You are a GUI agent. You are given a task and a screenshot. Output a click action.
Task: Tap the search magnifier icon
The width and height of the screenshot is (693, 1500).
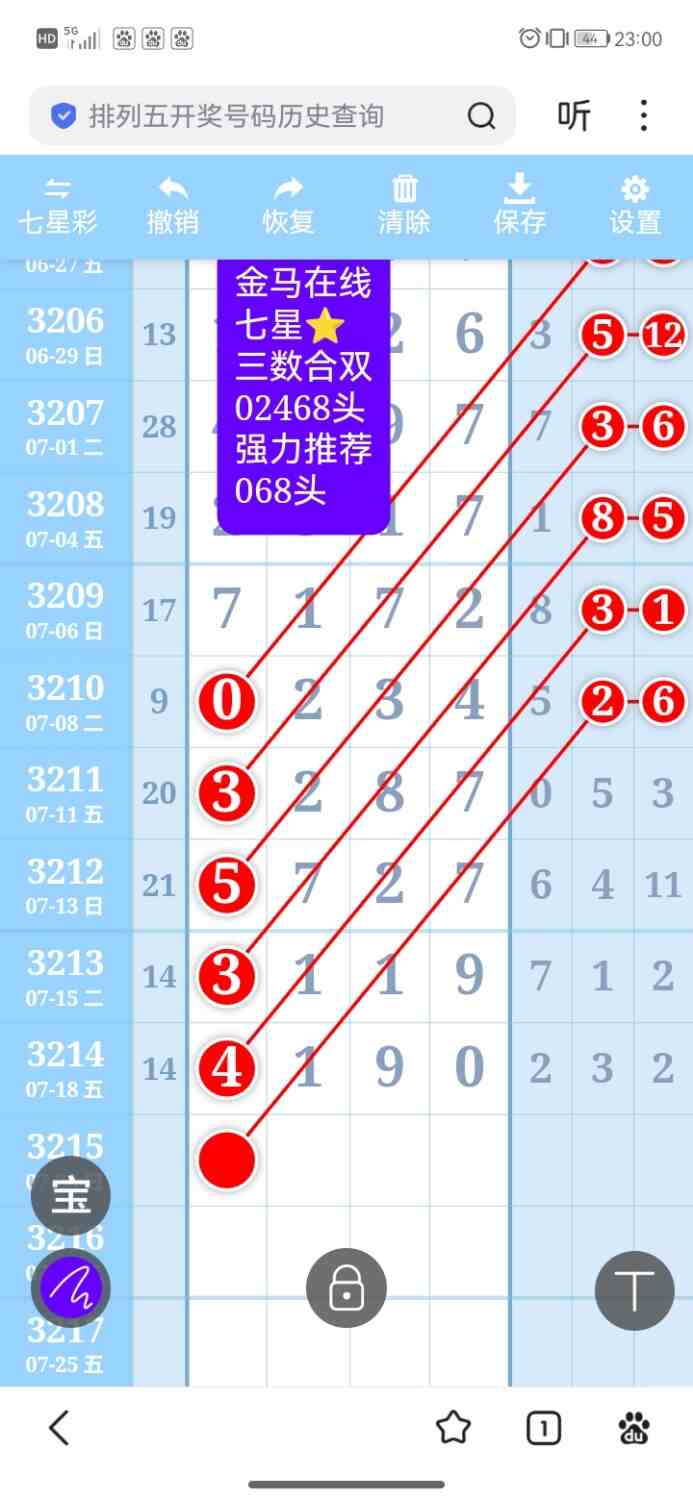(x=481, y=117)
